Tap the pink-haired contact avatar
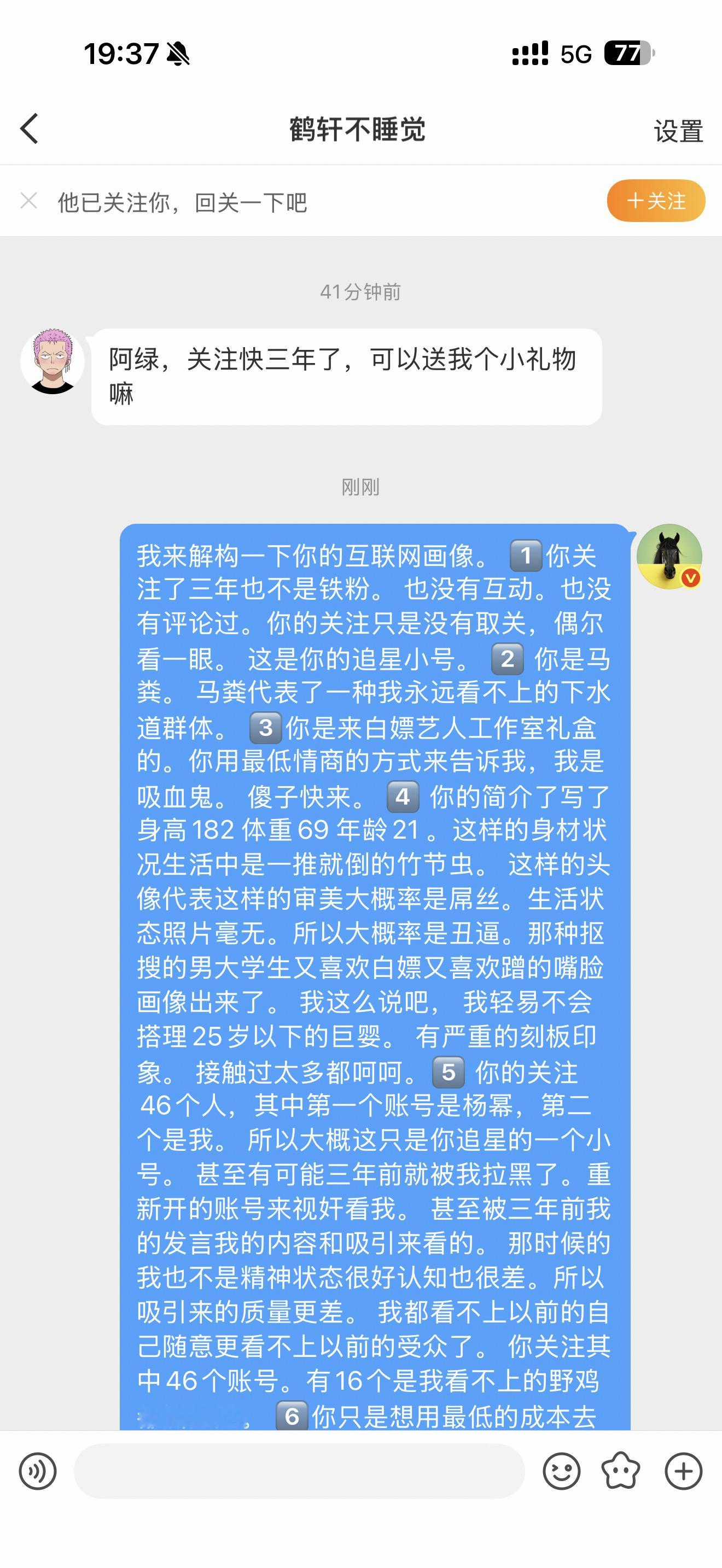The width and height of the screenshot is (722, 1568). pos(52,360)
